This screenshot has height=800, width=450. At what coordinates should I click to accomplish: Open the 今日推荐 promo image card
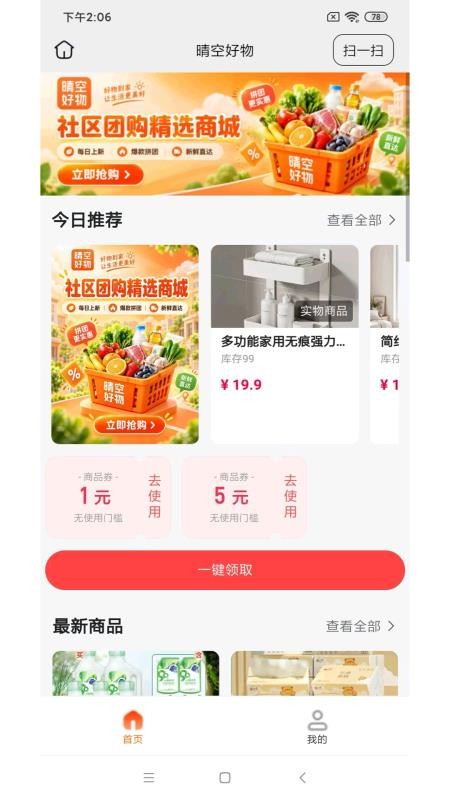[125, 344]
